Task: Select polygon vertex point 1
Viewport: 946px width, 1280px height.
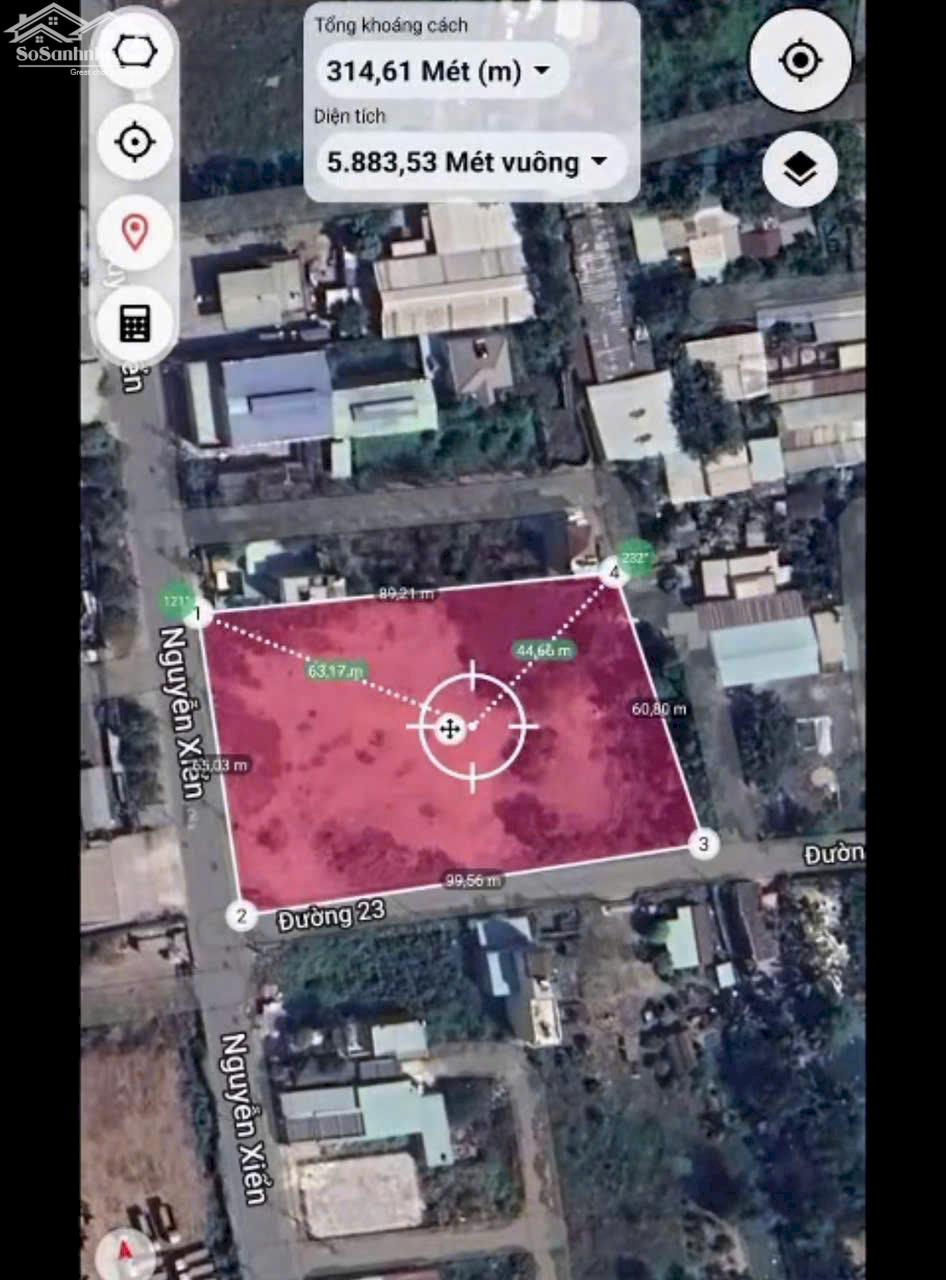Action: tap(199, 613)
